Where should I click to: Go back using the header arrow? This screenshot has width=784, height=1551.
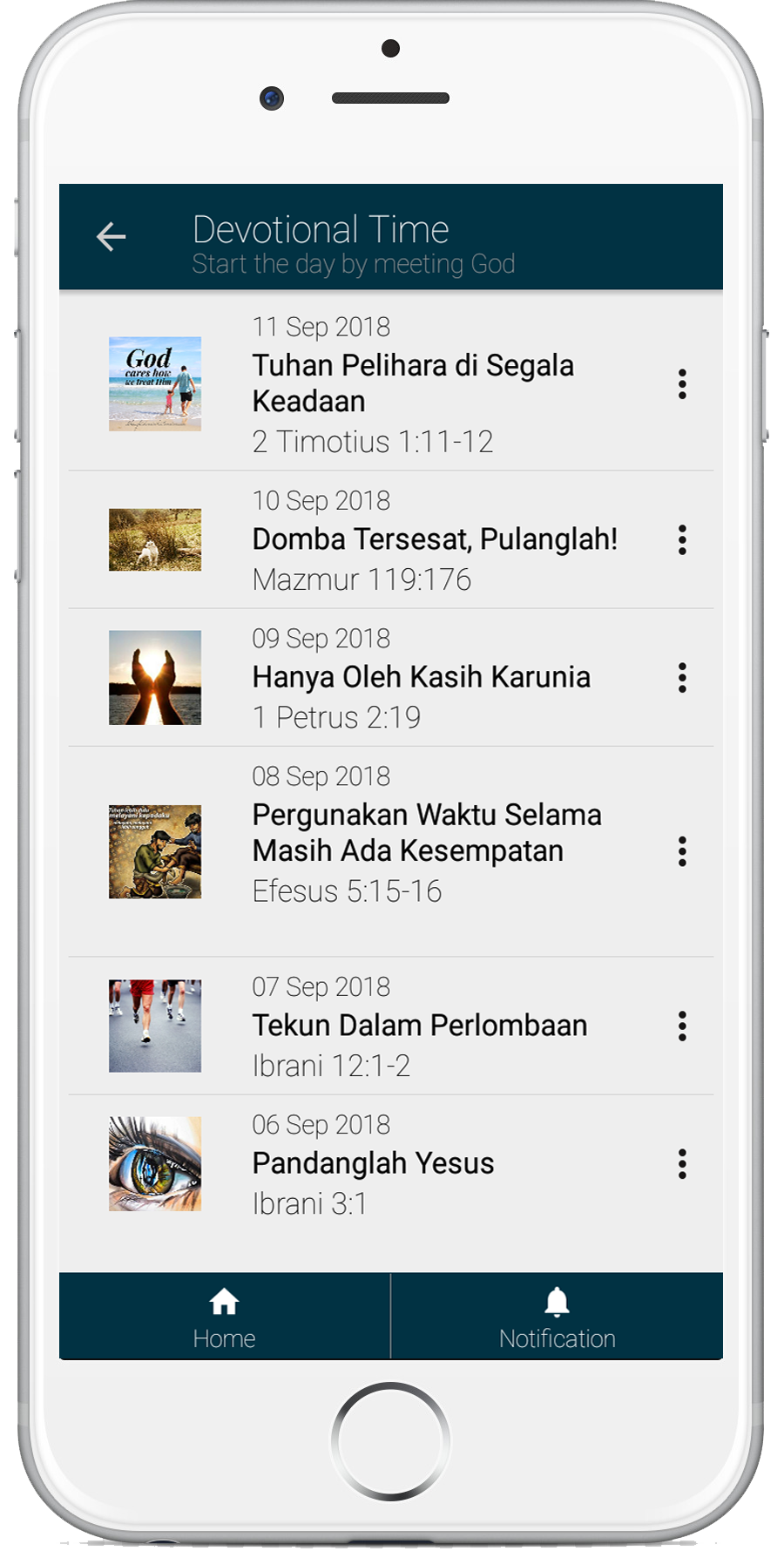(112, 236)
